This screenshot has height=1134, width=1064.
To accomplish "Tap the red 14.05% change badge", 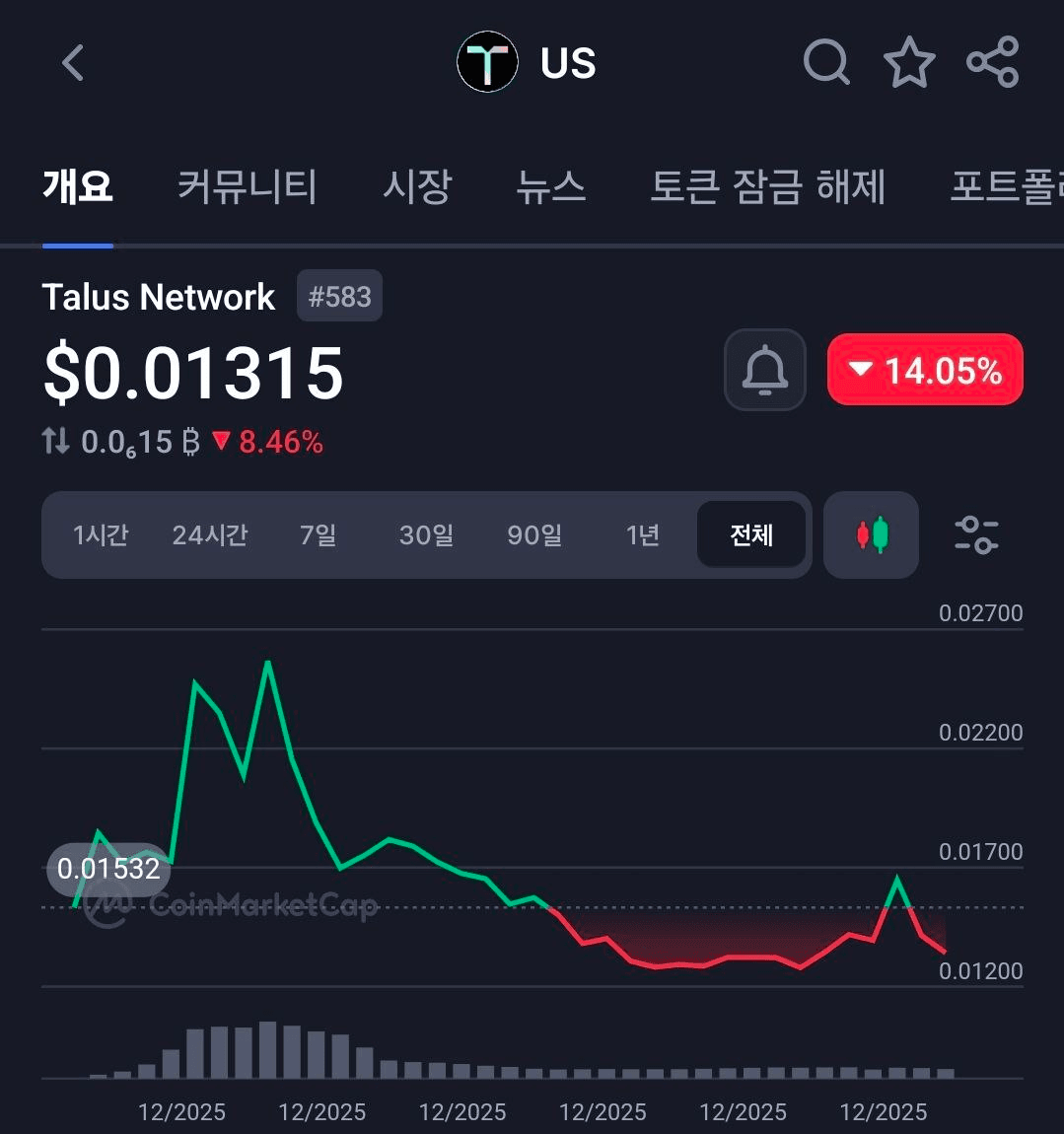I will (925, 370).
